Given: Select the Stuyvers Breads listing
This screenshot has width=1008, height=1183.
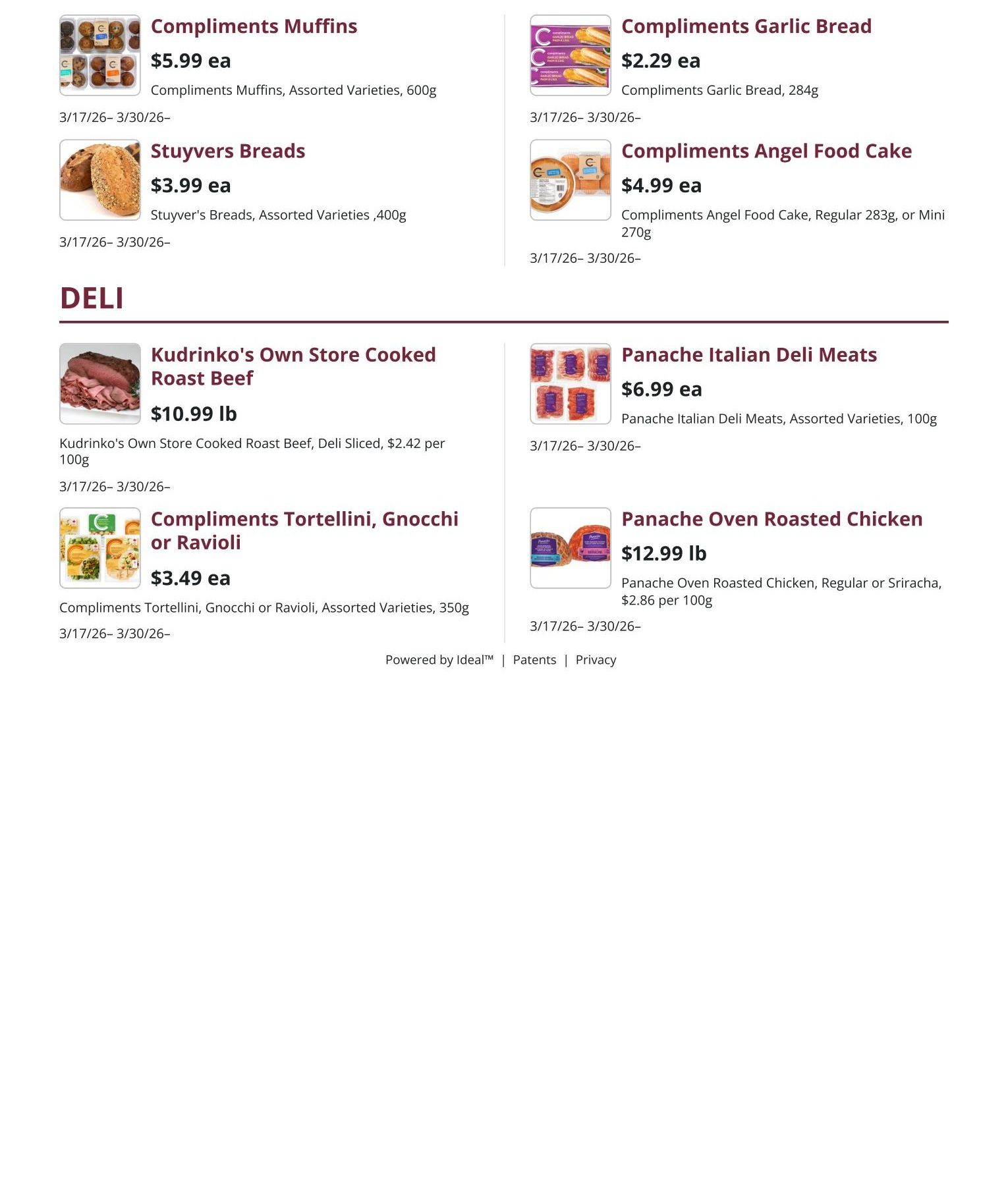Looking at the screenshot, I should pos(227,151).
